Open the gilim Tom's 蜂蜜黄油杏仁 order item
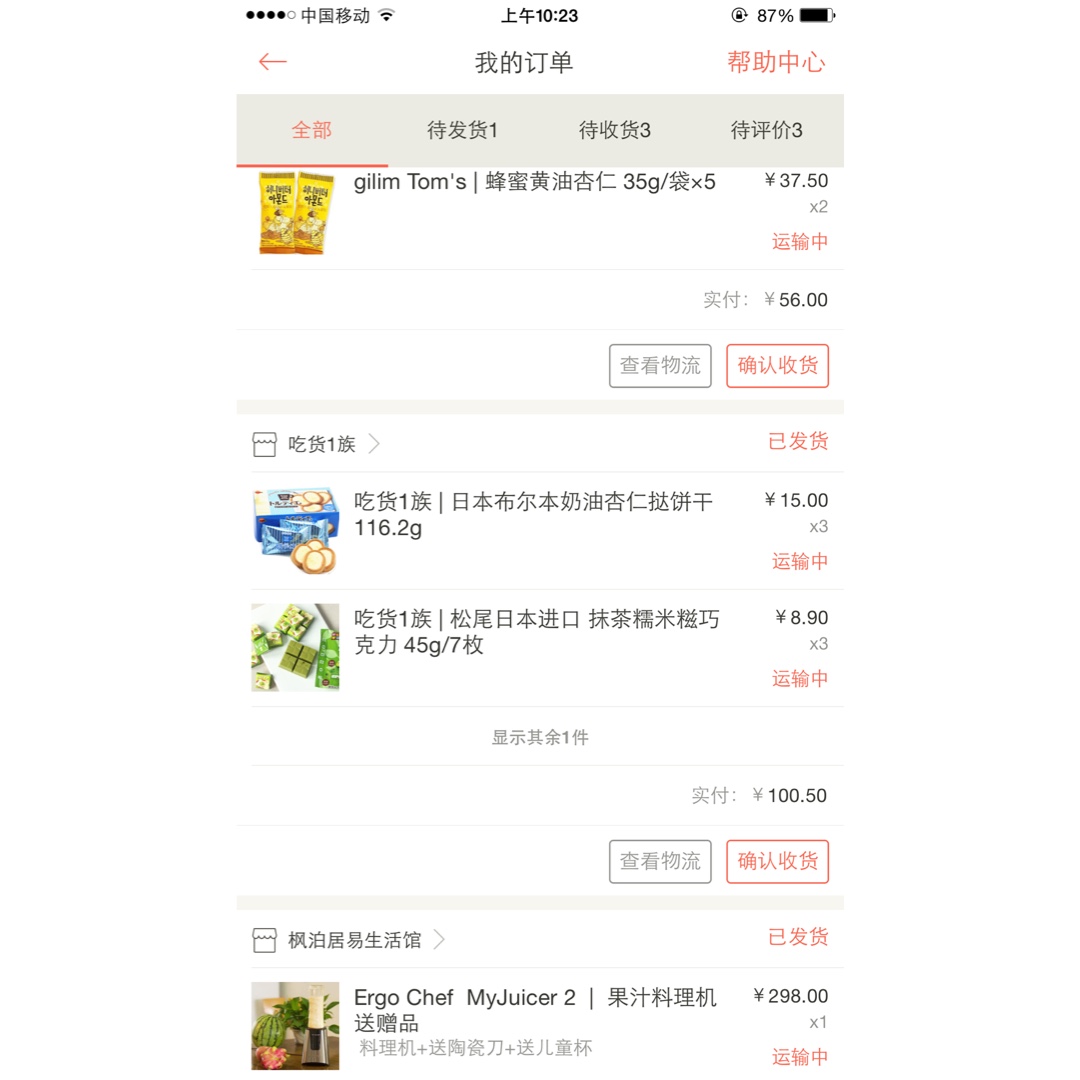This screenshot has height=1080, width=1080. click(540, 216)
